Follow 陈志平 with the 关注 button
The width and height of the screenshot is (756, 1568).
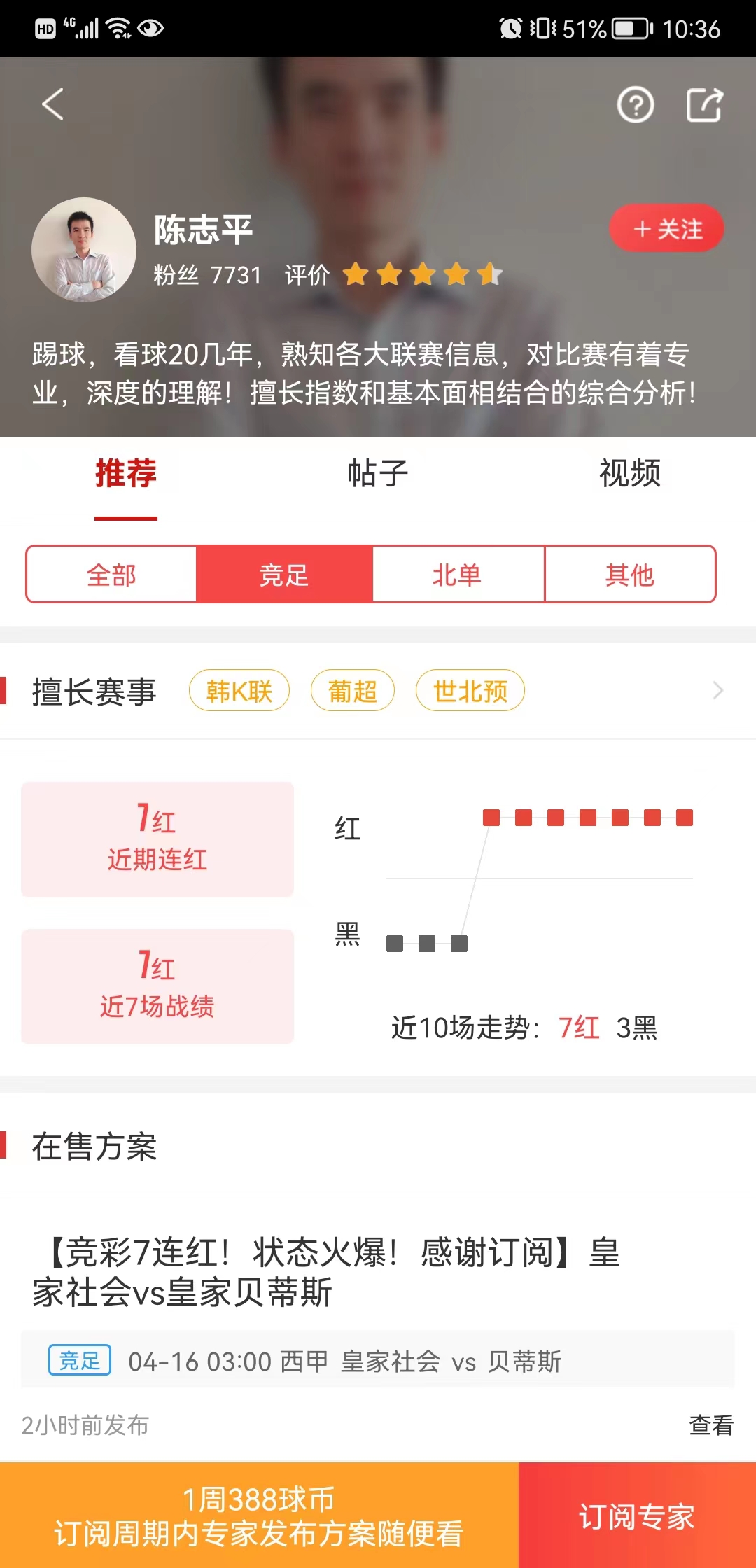tap(666, 229)
